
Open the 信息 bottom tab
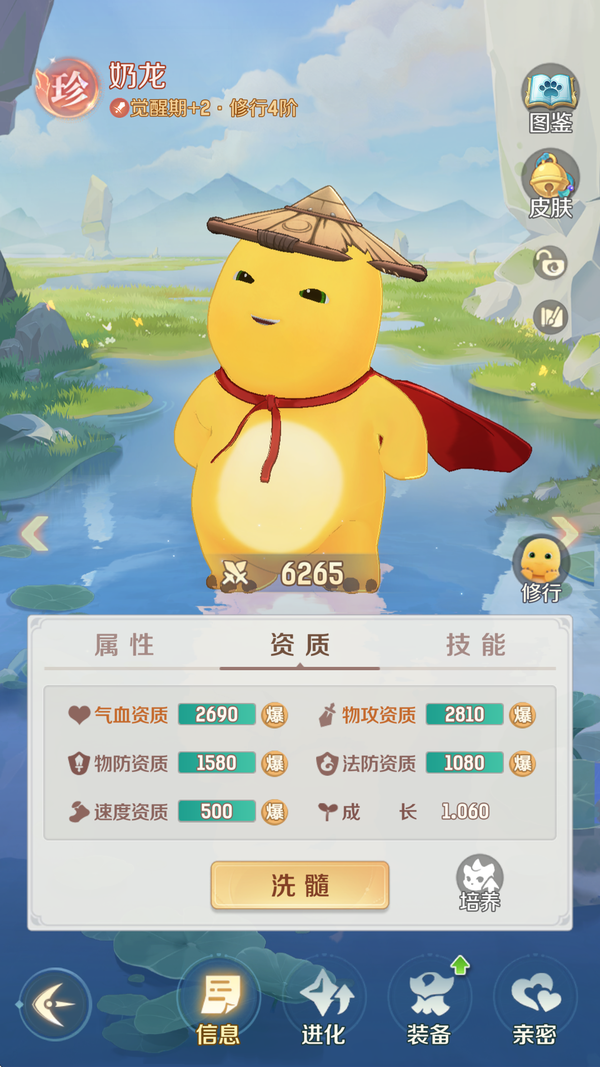(219, 1005)
